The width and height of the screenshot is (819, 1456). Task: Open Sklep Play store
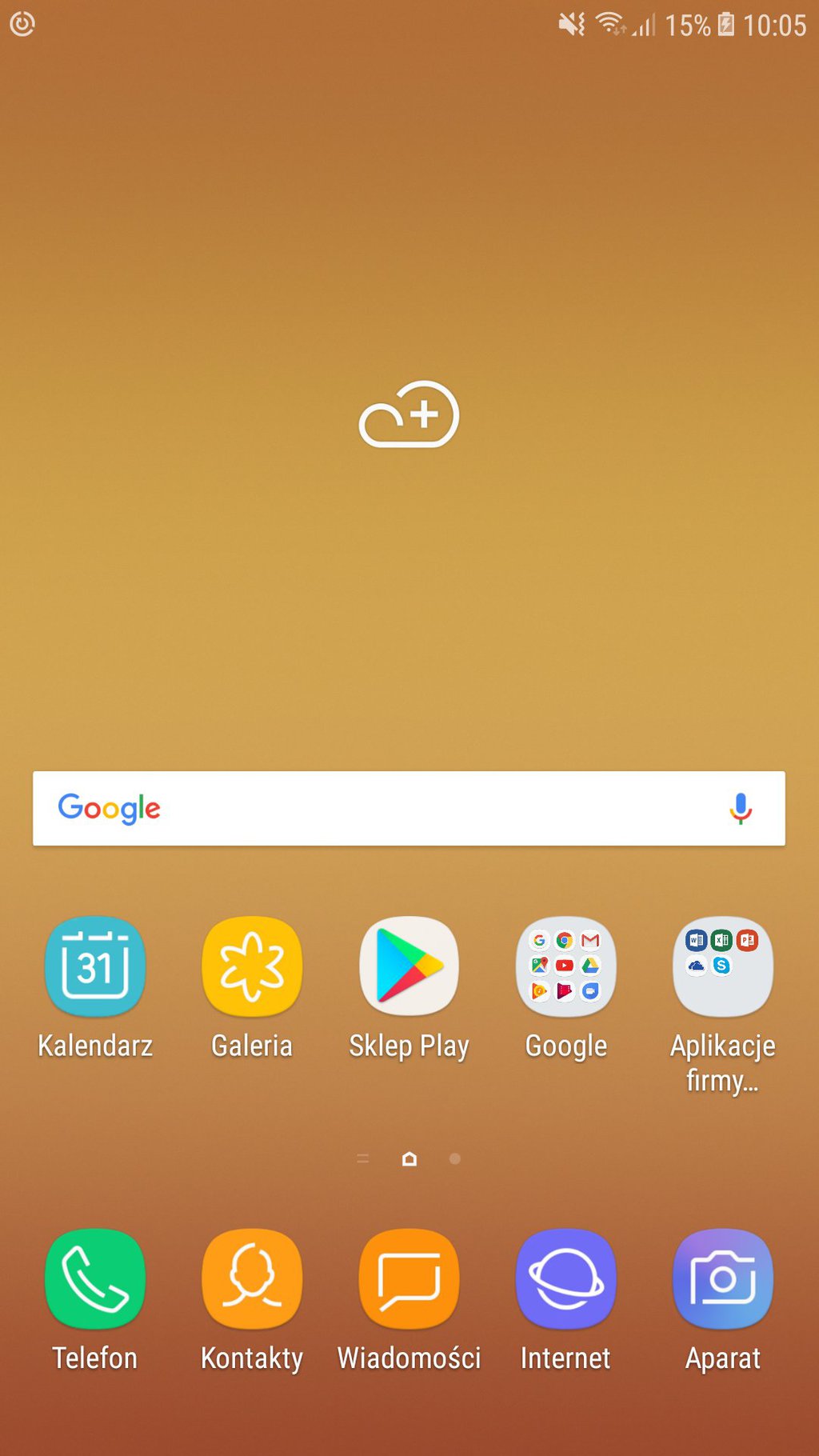tap(409, 966)
